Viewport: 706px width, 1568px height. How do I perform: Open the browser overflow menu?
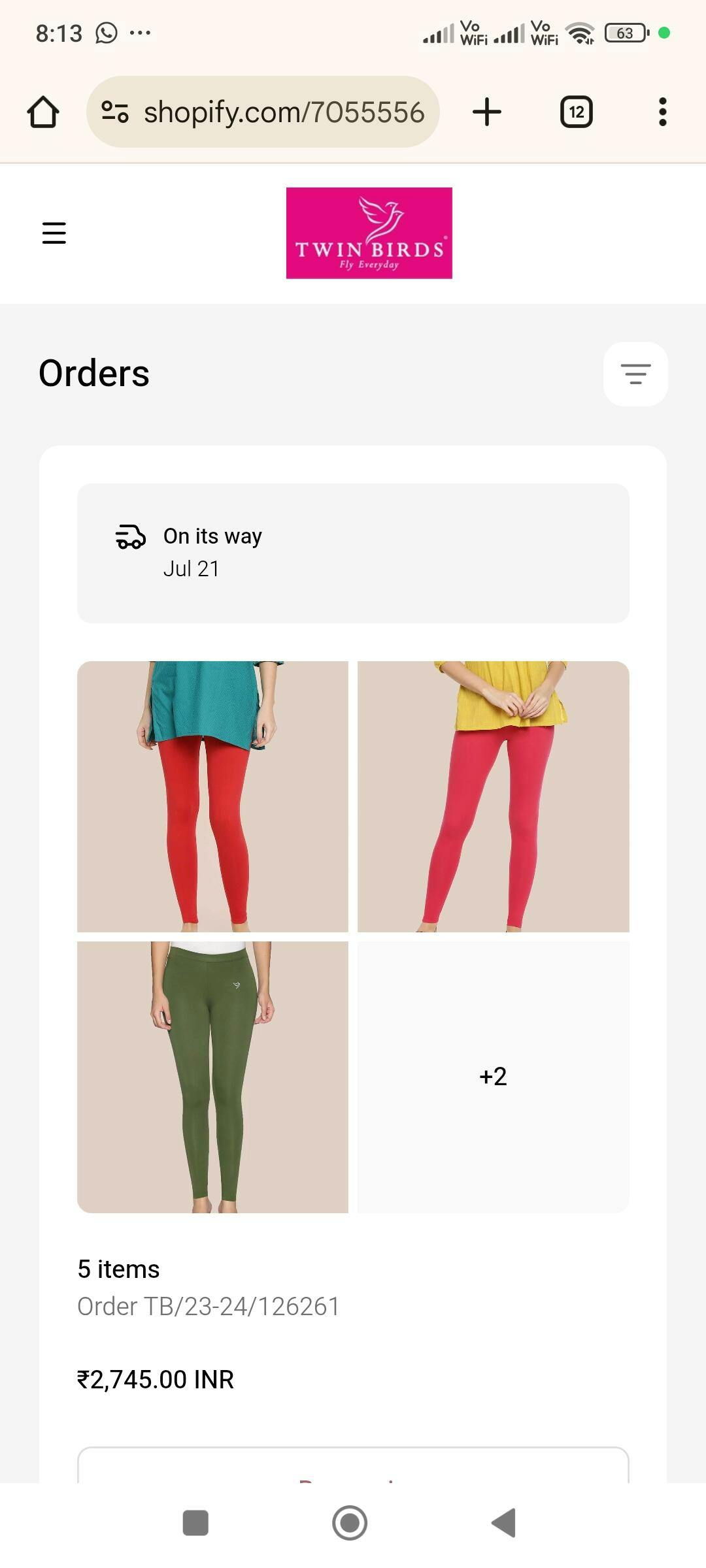point(663,112)
